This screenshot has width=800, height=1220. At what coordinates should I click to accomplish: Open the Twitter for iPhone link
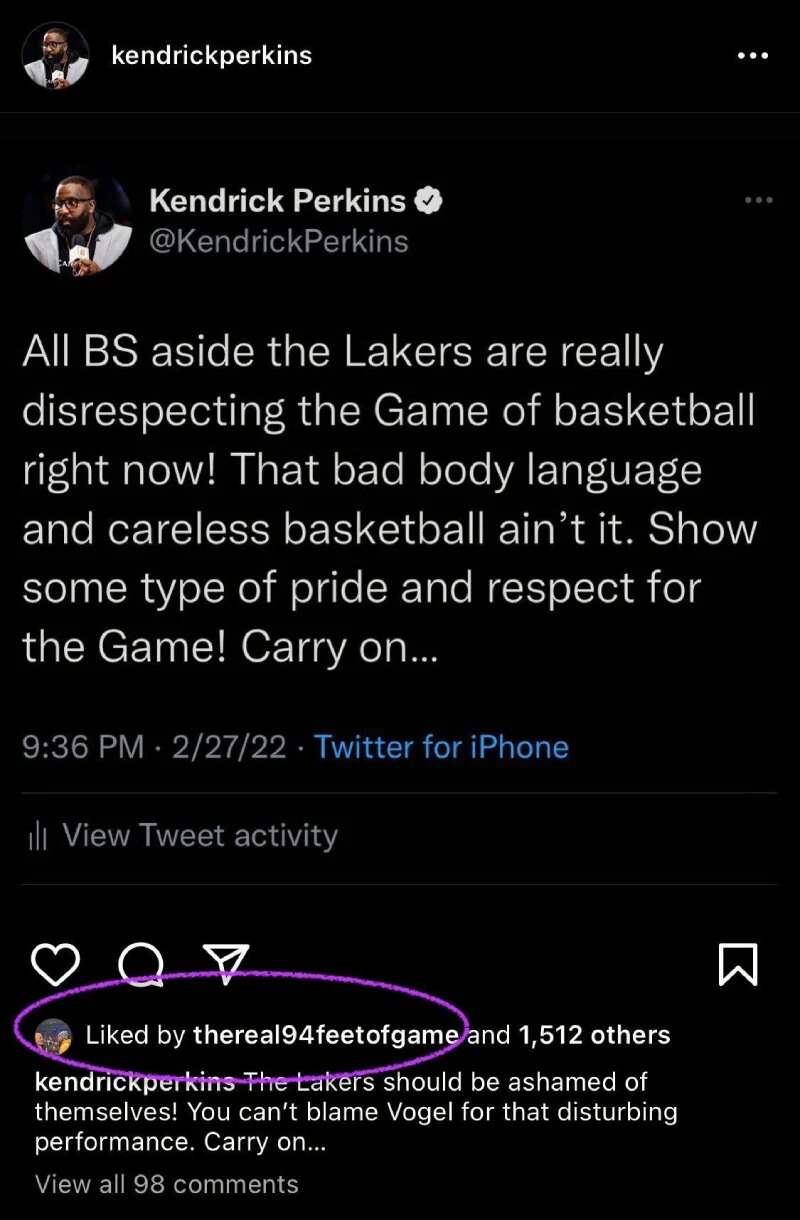(442, 747)
